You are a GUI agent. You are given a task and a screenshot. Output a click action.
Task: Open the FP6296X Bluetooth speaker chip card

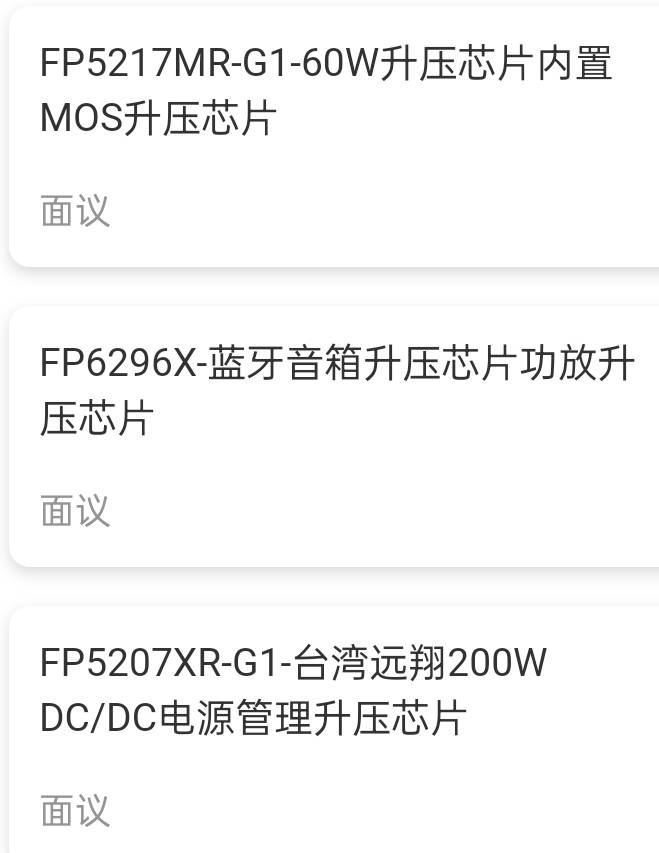click(336, 390)
